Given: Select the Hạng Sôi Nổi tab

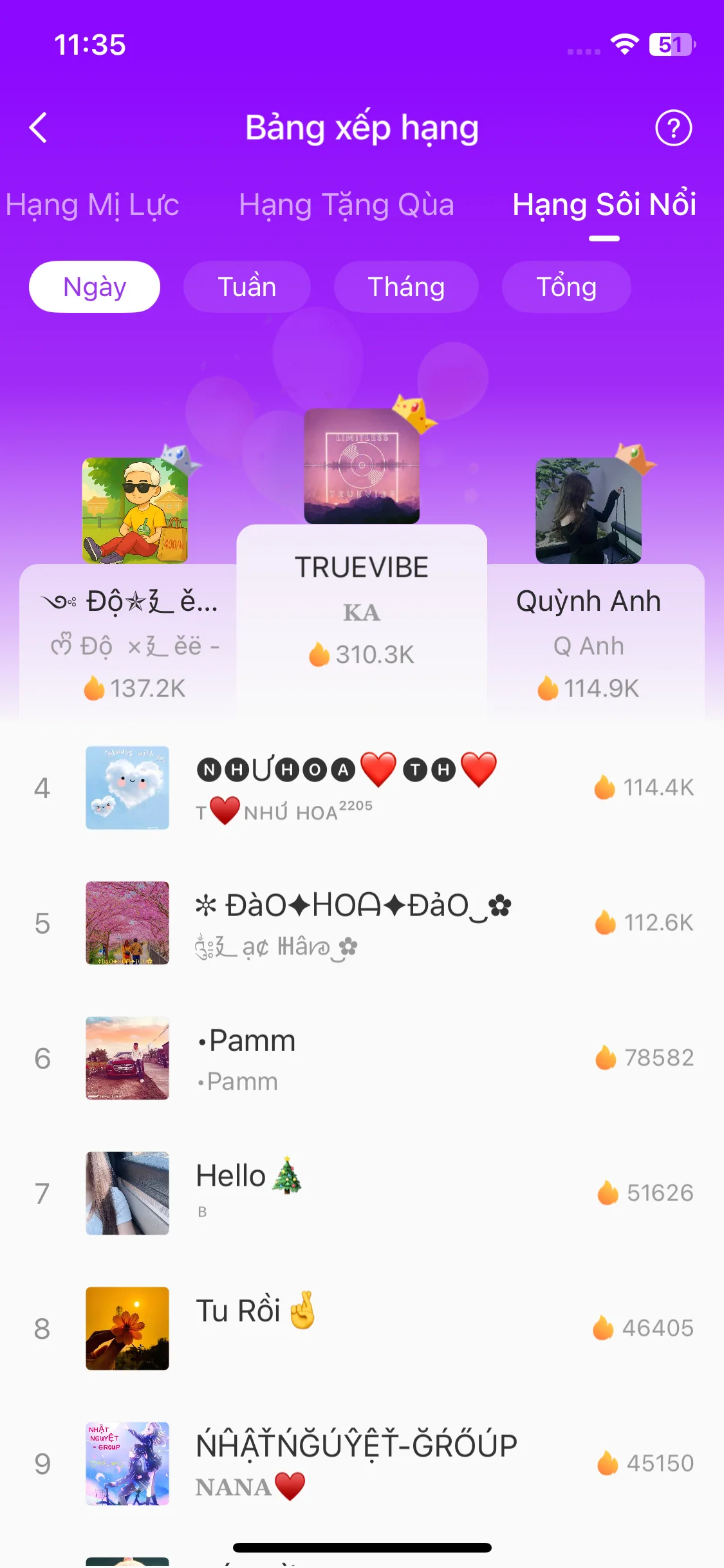Looking at the screenshot, I should coord(604,205).
